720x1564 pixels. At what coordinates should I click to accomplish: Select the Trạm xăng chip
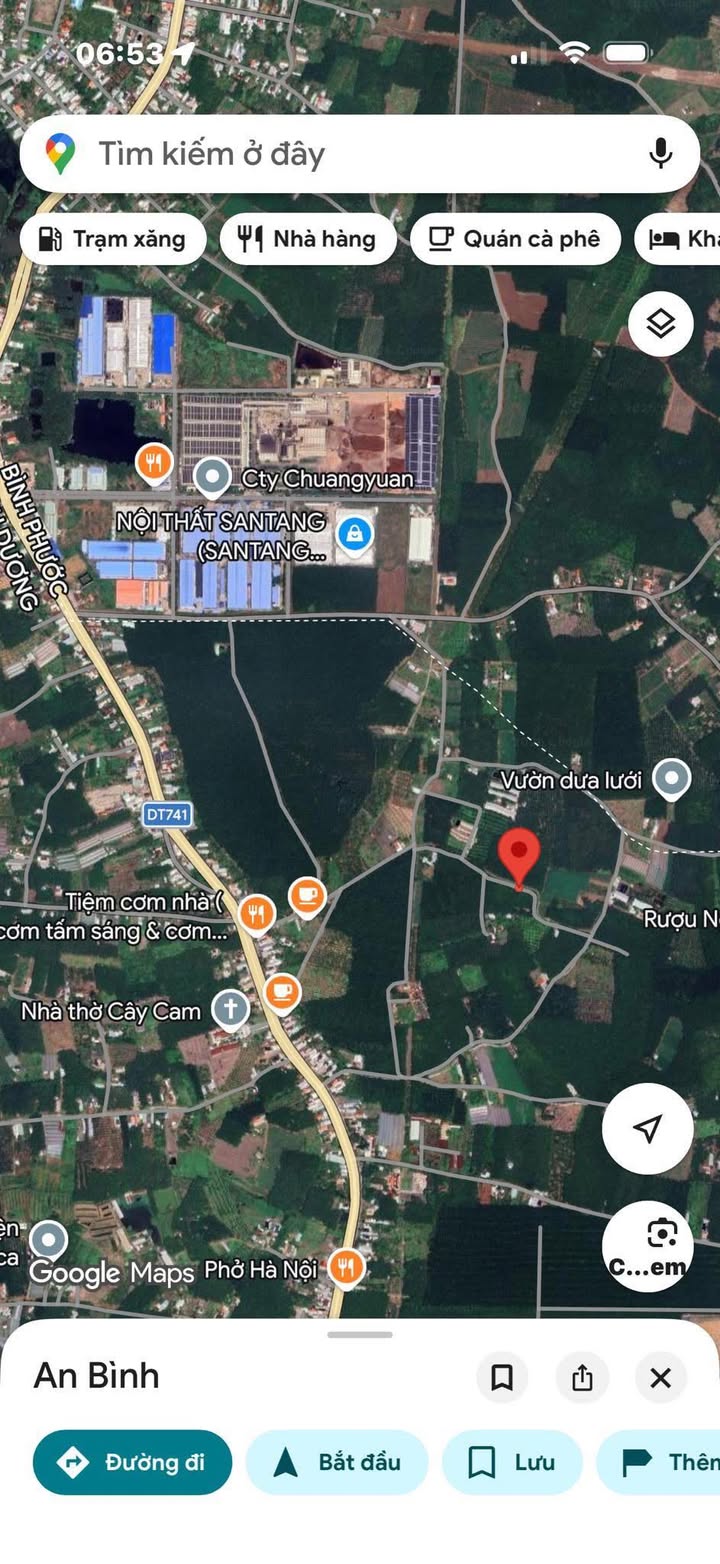click(x=112, y=239)
